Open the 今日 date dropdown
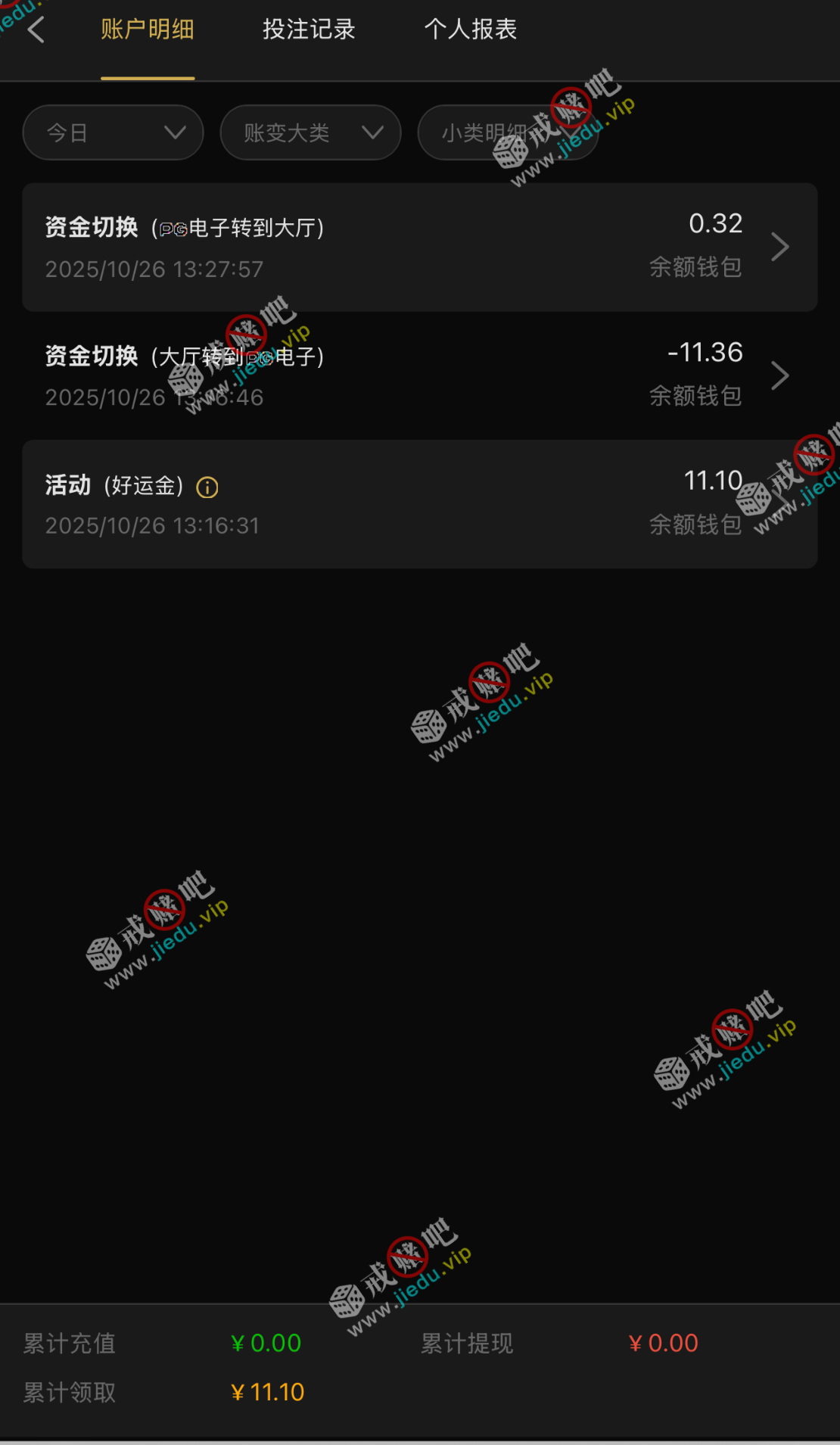 (114, 133)
